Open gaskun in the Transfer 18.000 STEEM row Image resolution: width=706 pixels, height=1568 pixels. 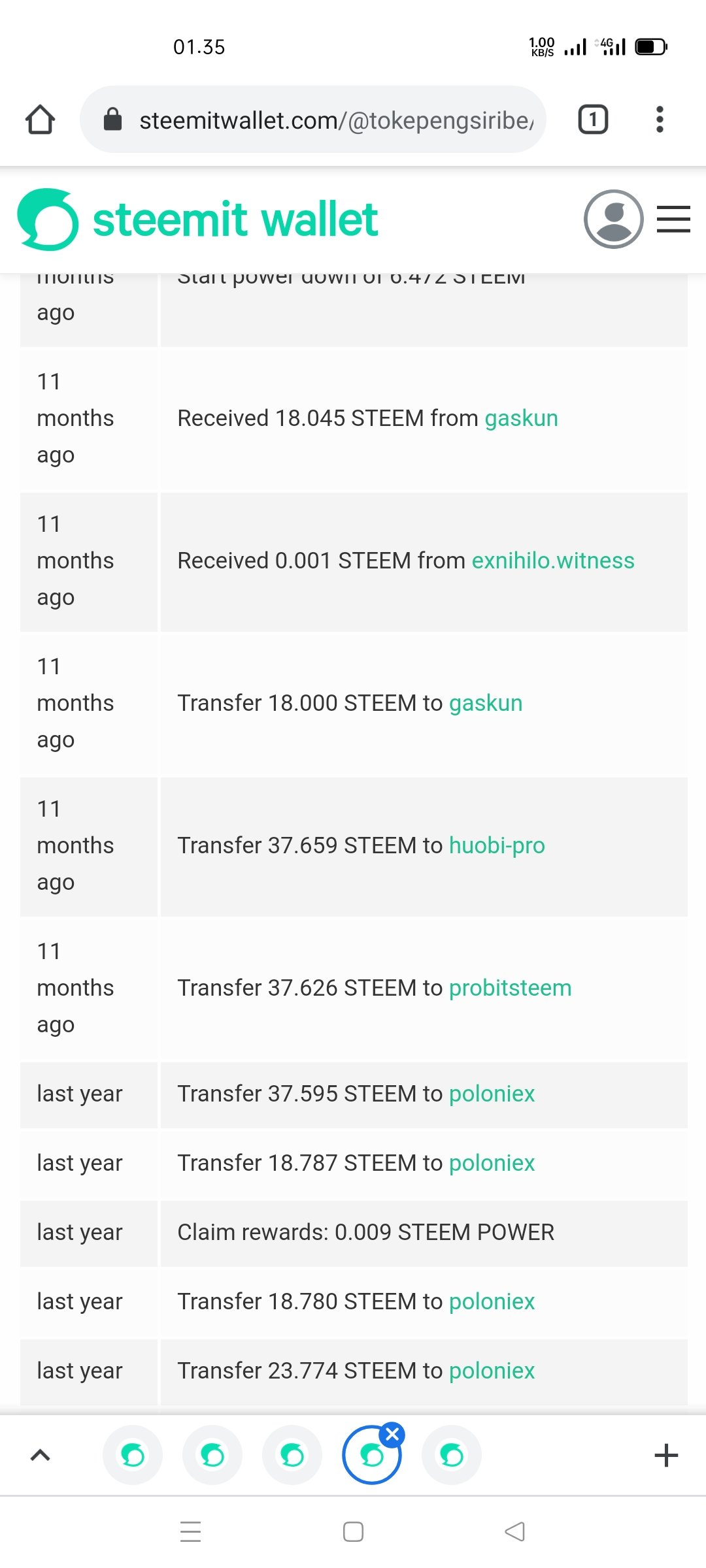486,703
